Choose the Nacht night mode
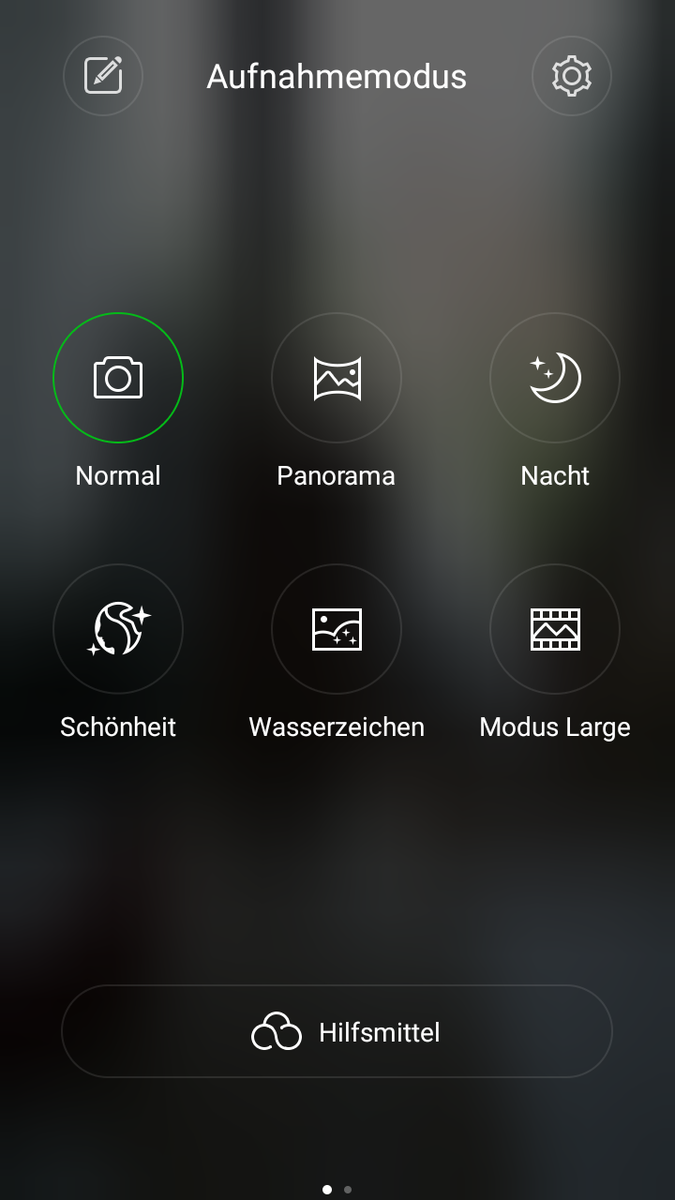Screen dimensions: 675x1200 554,378
